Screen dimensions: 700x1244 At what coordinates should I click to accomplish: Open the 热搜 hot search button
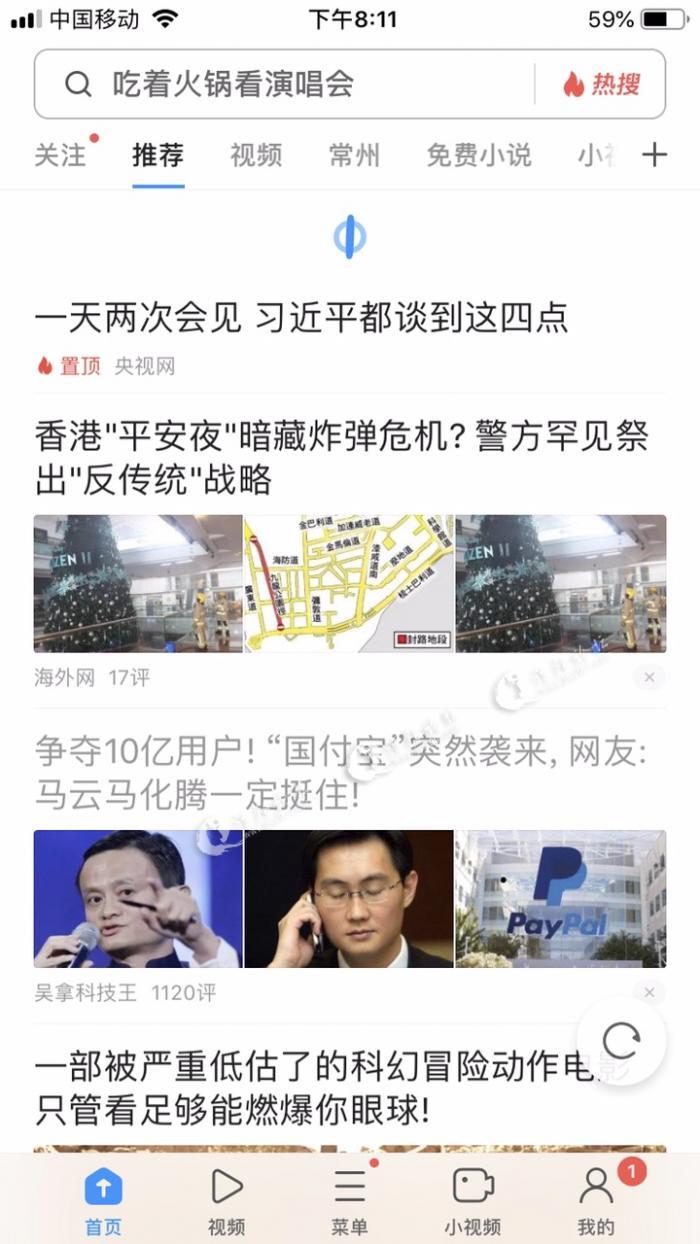click(x=601, y=84)
